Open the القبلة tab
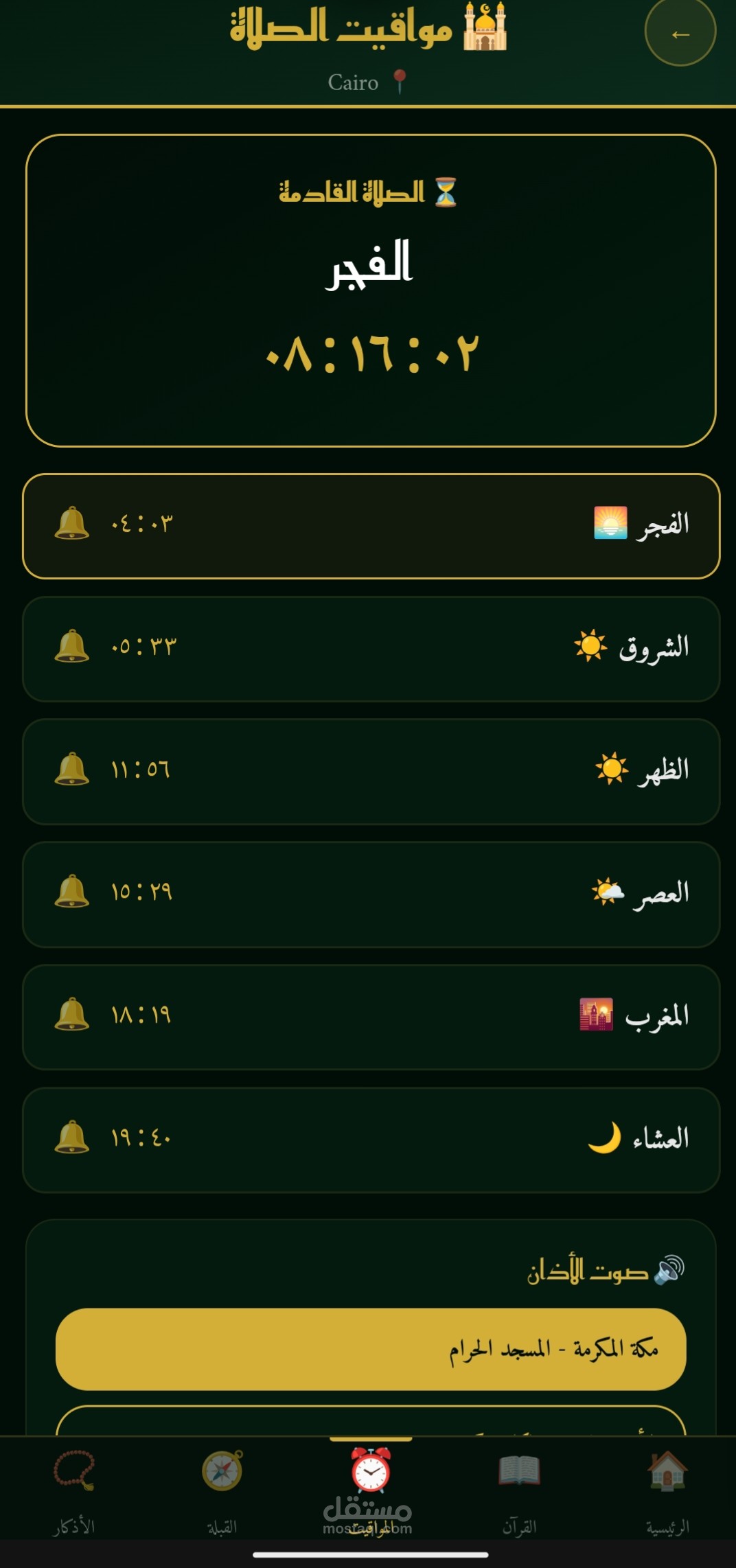Image resolution: width=736 pixels, height=1568 pixels. (222, 1488)
